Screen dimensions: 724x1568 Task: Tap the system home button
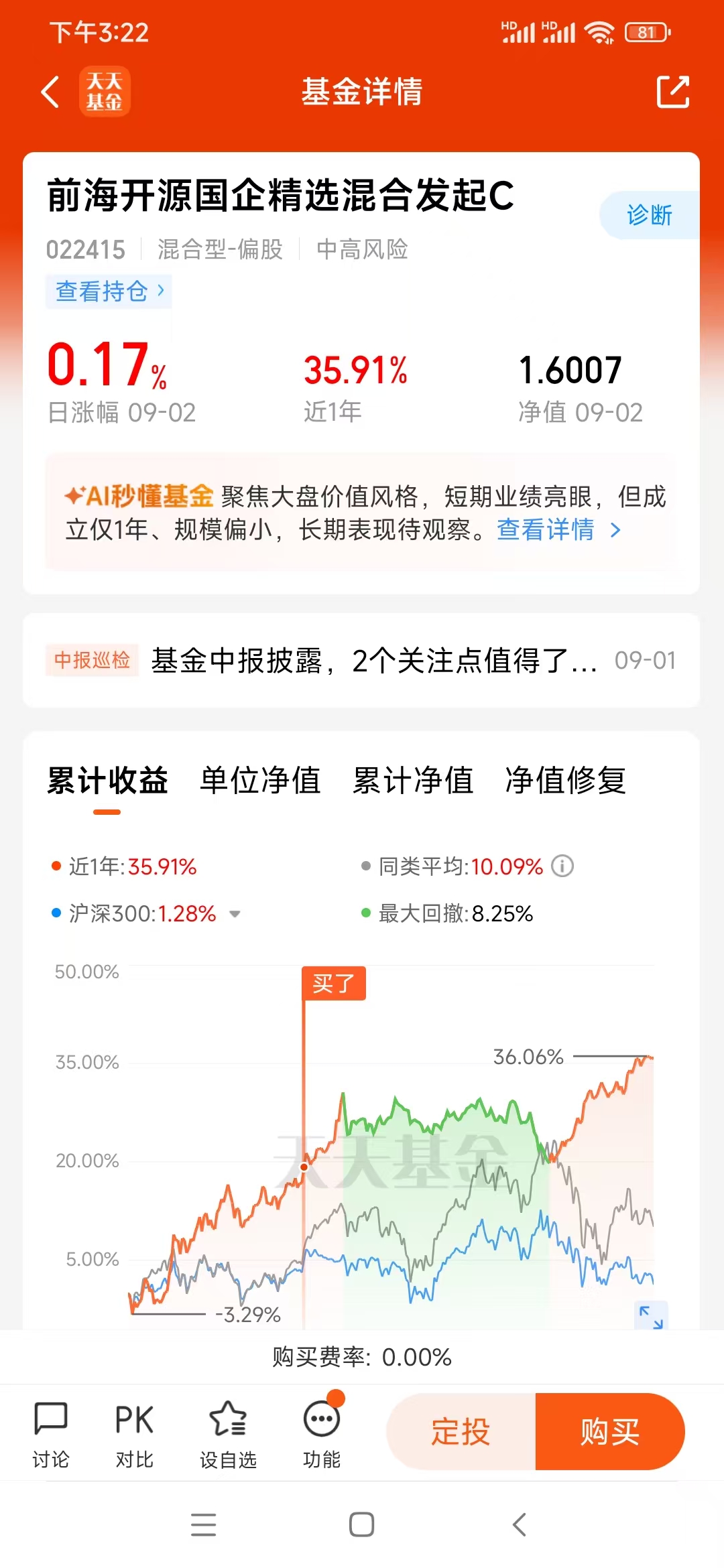coord(361,1524)
